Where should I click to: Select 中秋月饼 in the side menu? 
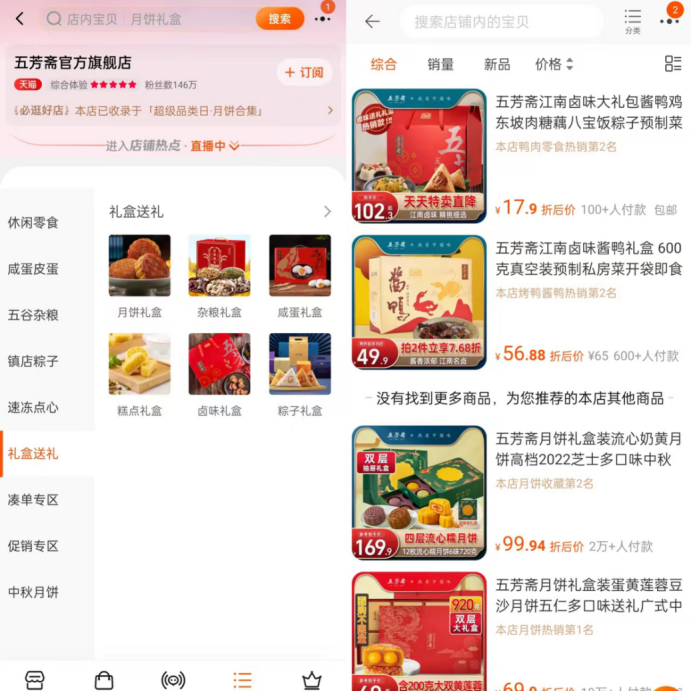[x=33, y=592]
